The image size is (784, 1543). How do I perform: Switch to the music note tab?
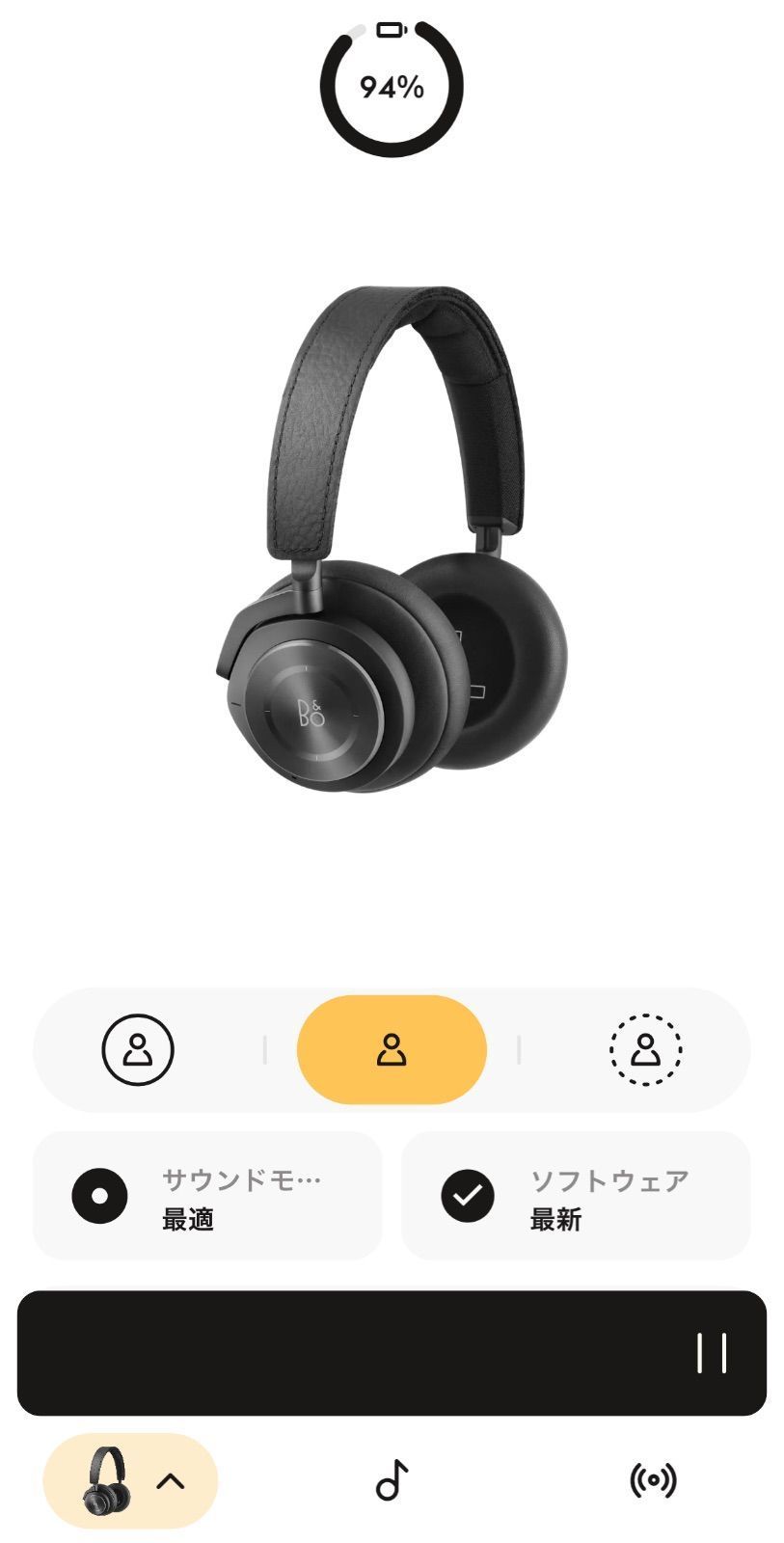tap(392, 1480)
